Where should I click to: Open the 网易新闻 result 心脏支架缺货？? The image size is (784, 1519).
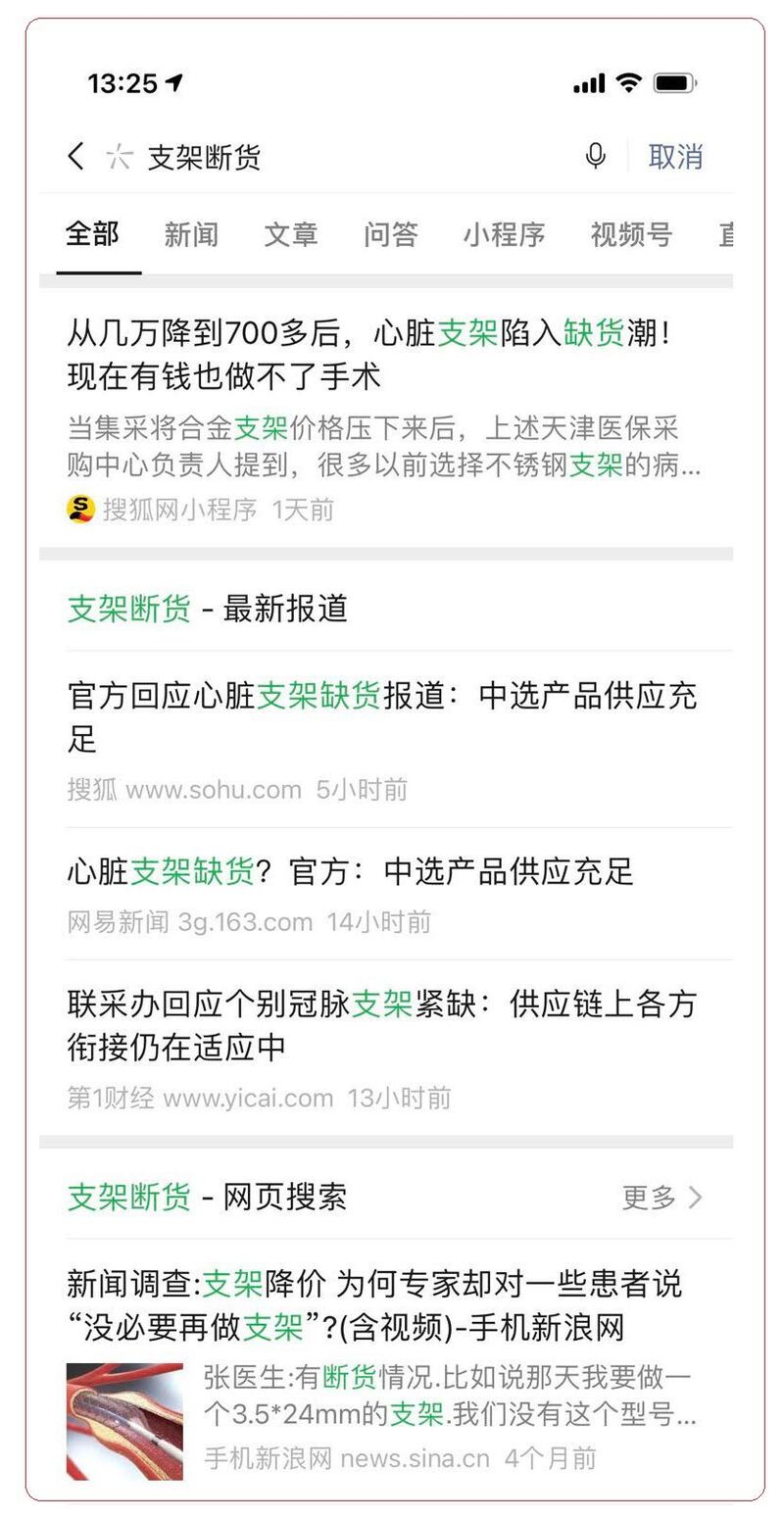(x=351, y=871)
